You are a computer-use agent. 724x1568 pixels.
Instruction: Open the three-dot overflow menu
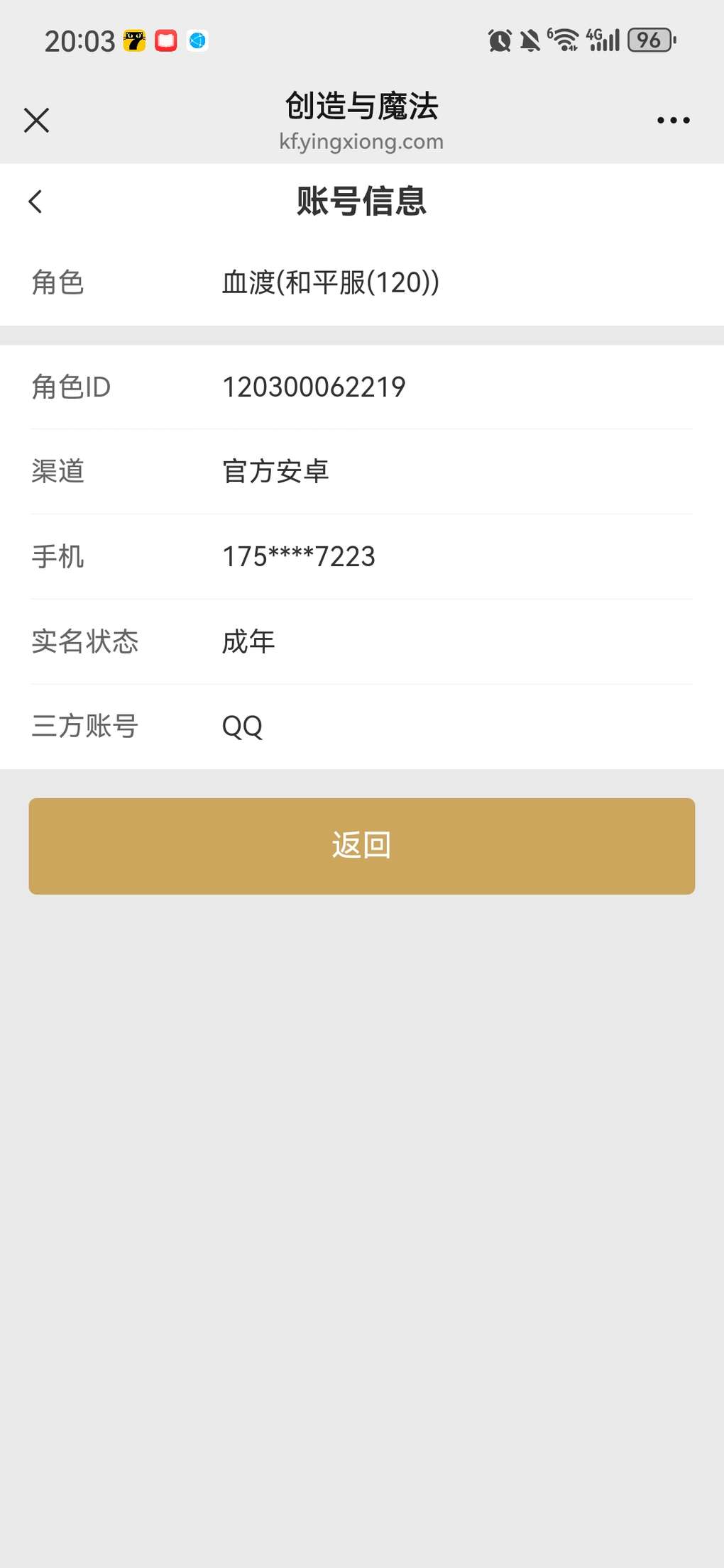pyautogui.click(x=673, y=120)
